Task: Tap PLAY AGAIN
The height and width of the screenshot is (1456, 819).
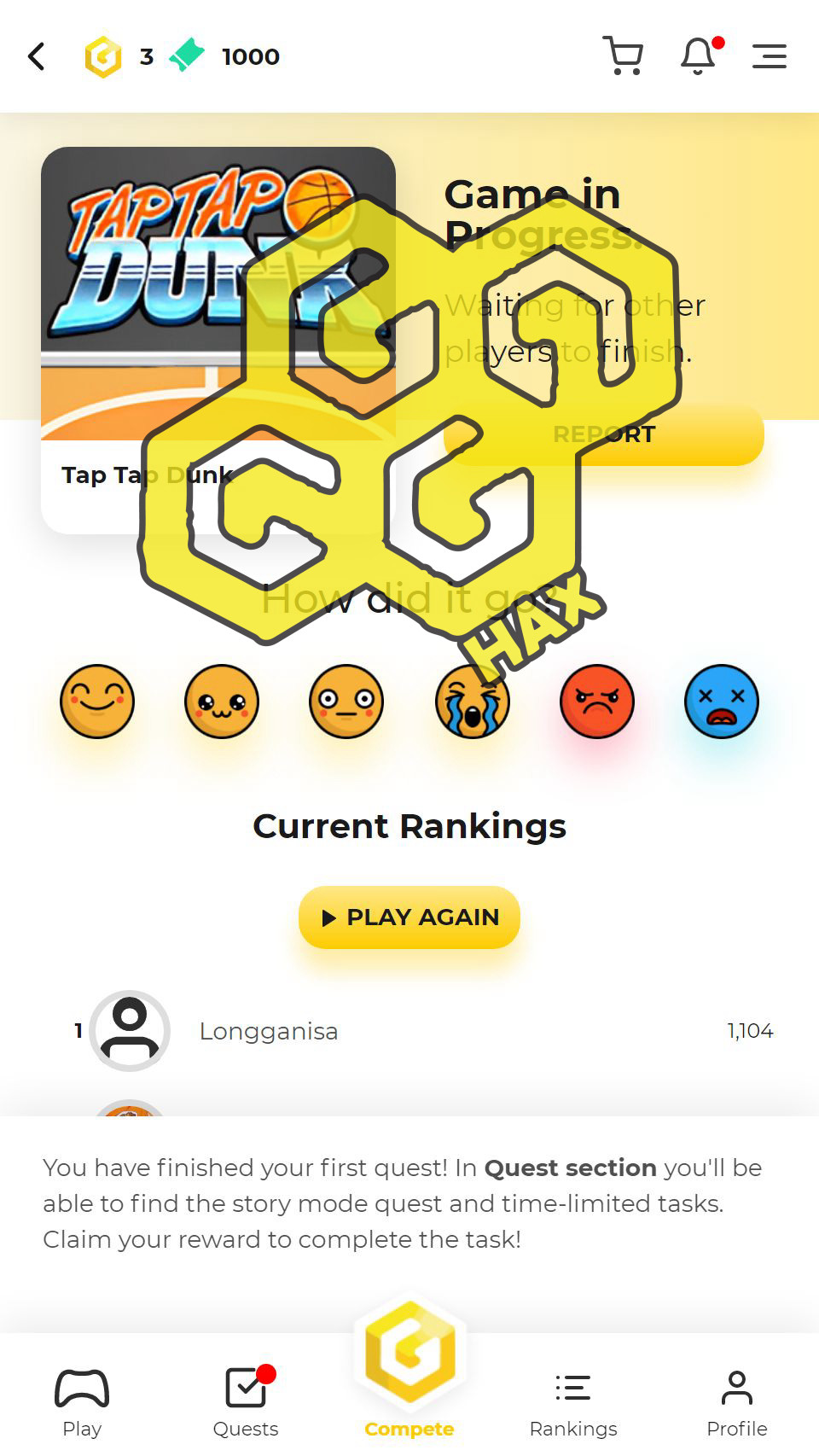Action: tap(409, 917)
